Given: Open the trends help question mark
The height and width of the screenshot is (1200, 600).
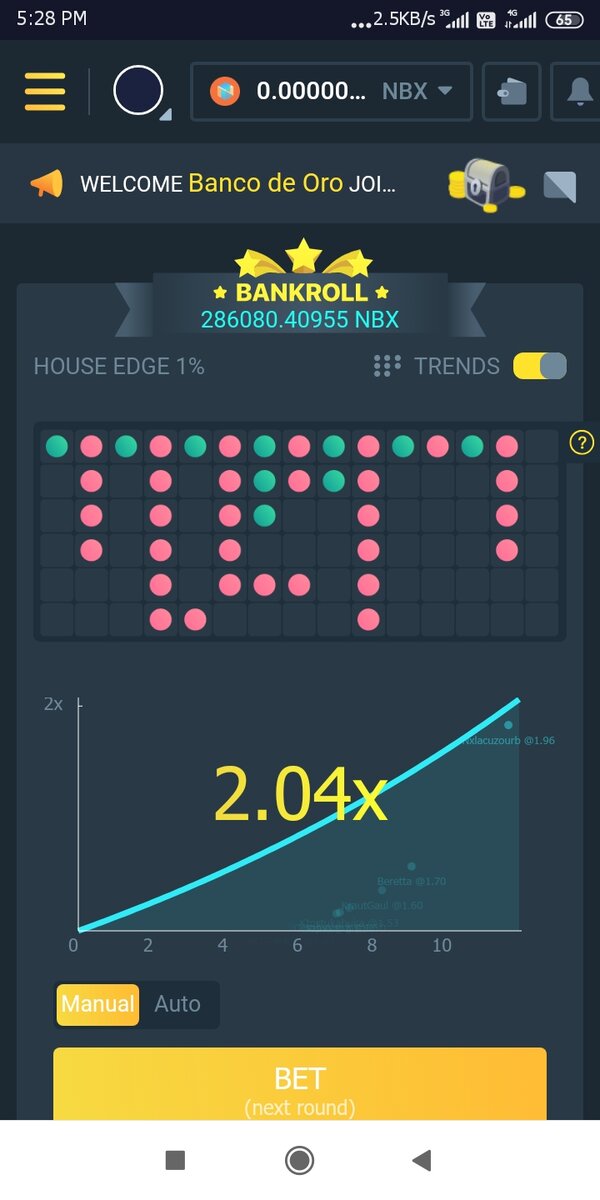Looking at the screenshot, I should click(580, 443).
